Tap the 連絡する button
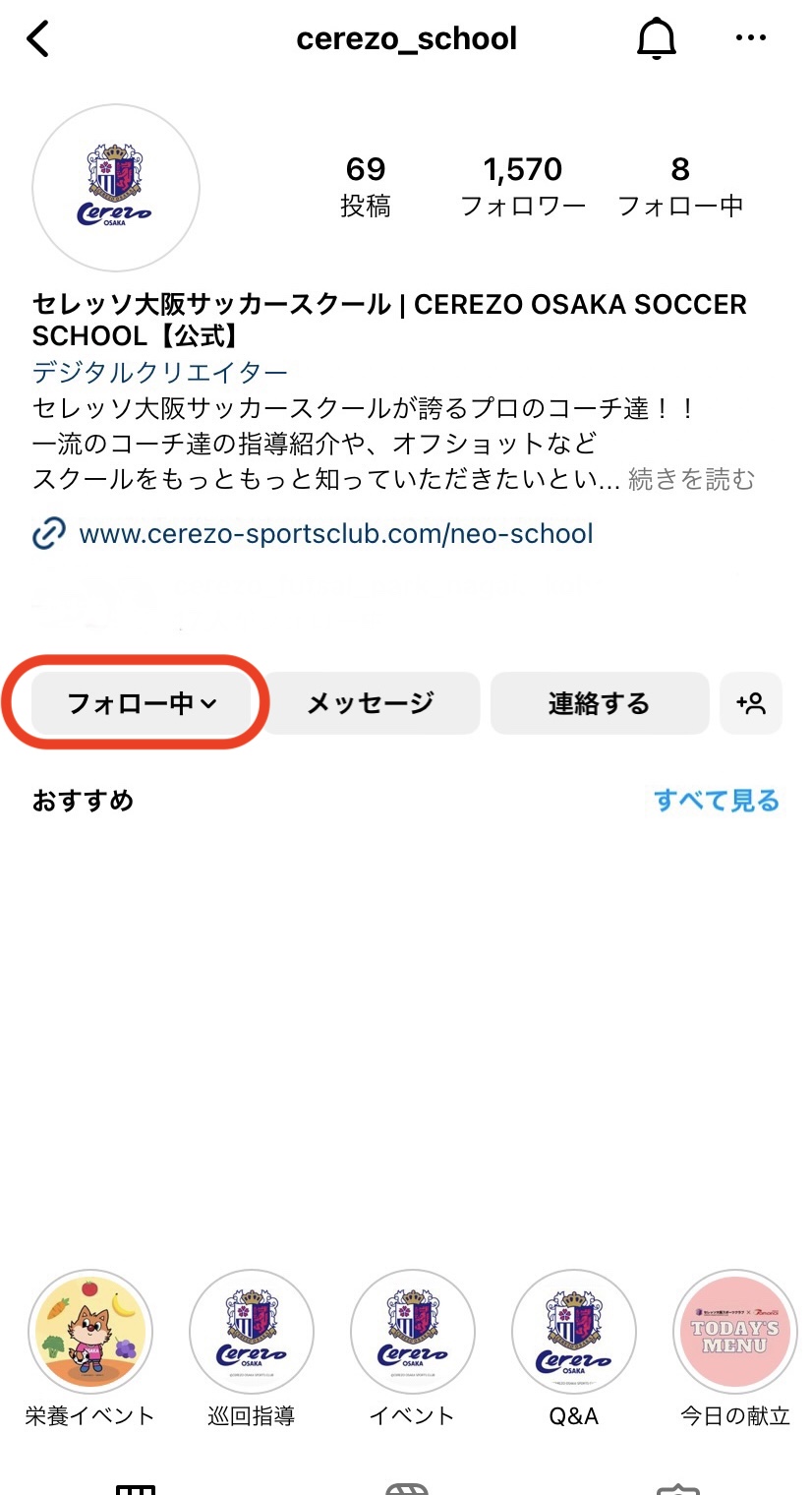812x1495 pixels. pos(599,703)
